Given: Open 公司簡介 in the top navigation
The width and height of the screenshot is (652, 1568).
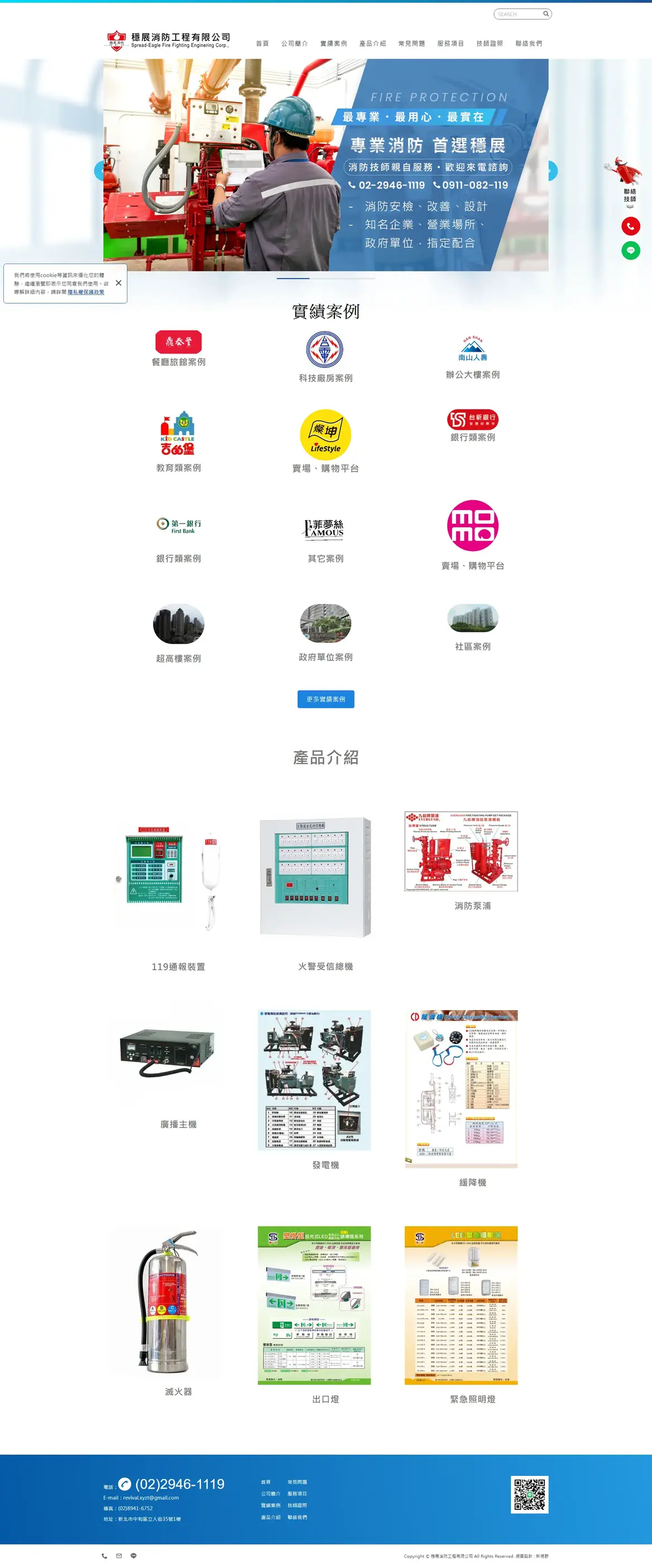Looking at the screenshot, I should tap(294, 44).
